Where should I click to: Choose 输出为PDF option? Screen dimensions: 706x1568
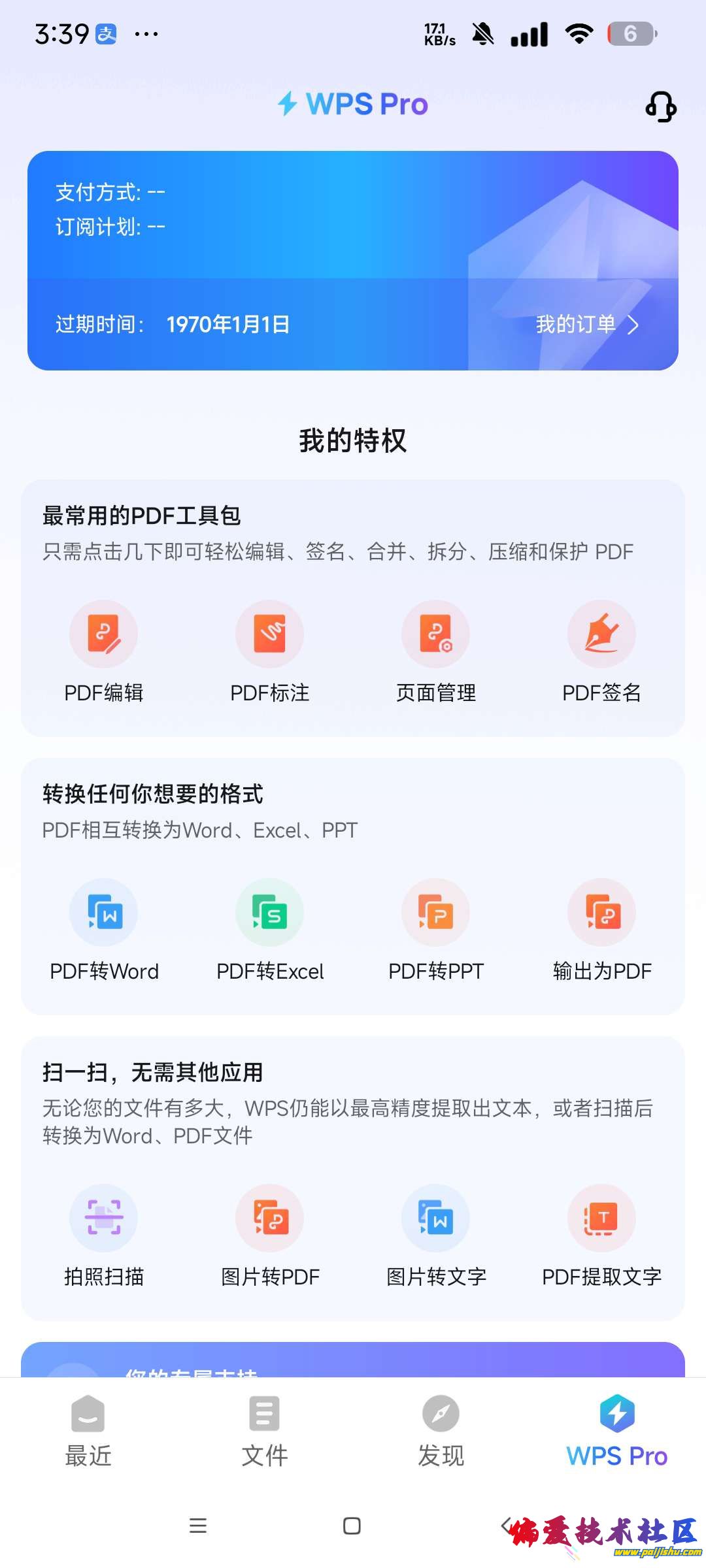pos(601,913)
